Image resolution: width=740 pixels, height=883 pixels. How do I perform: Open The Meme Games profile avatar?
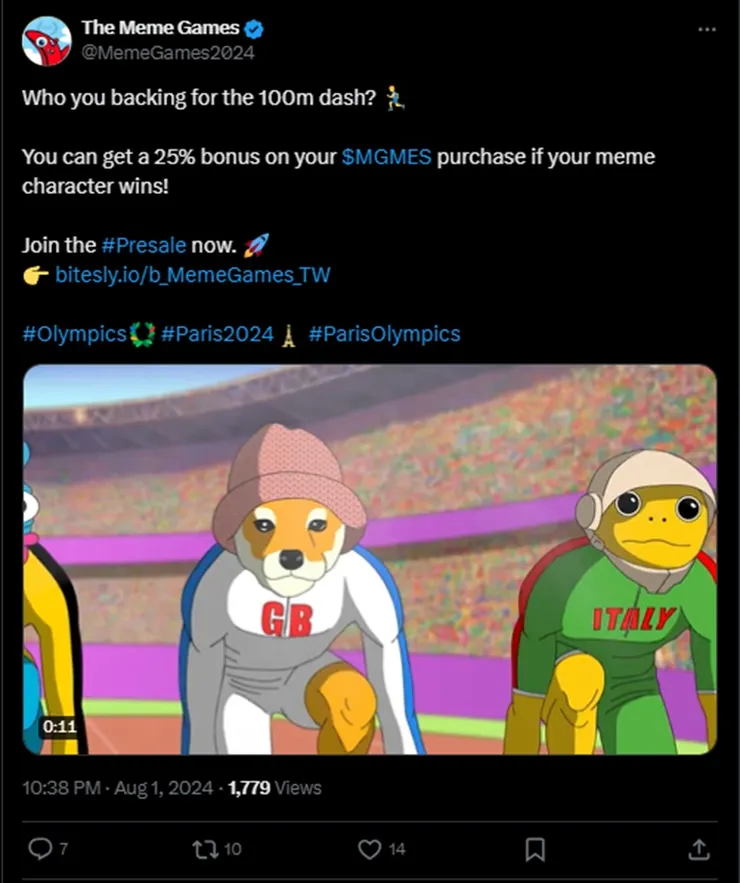click(x=46, y=41)
